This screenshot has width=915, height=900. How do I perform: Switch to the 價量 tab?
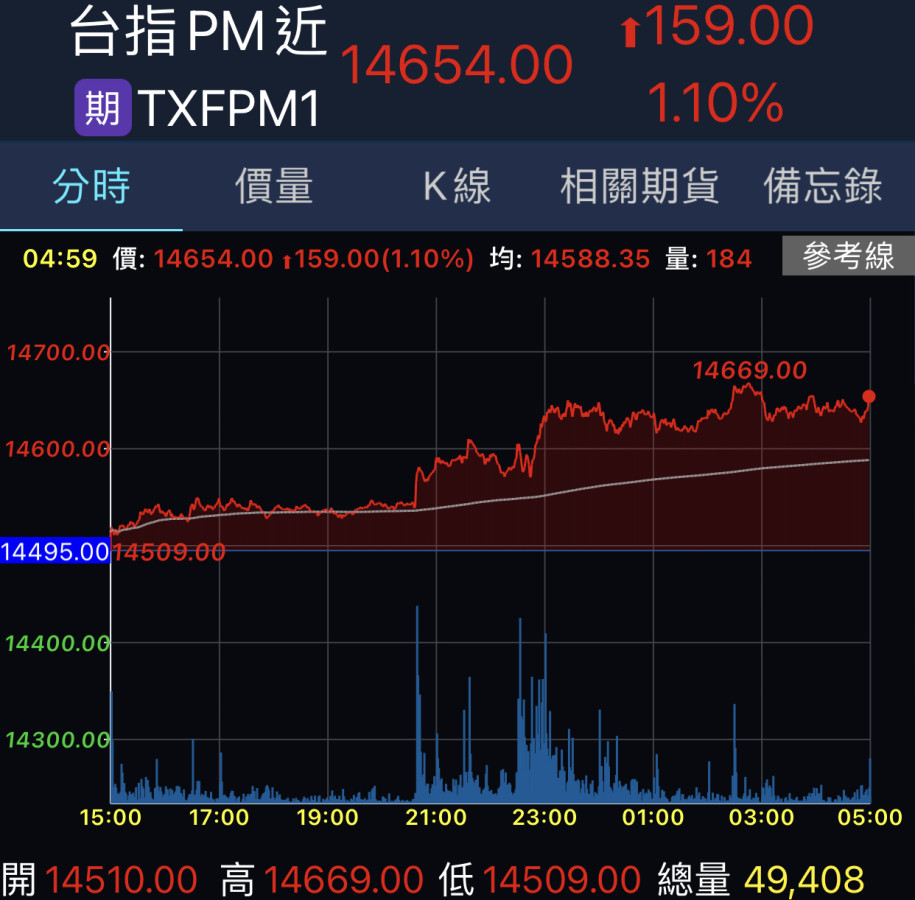[x=274, y=187]
